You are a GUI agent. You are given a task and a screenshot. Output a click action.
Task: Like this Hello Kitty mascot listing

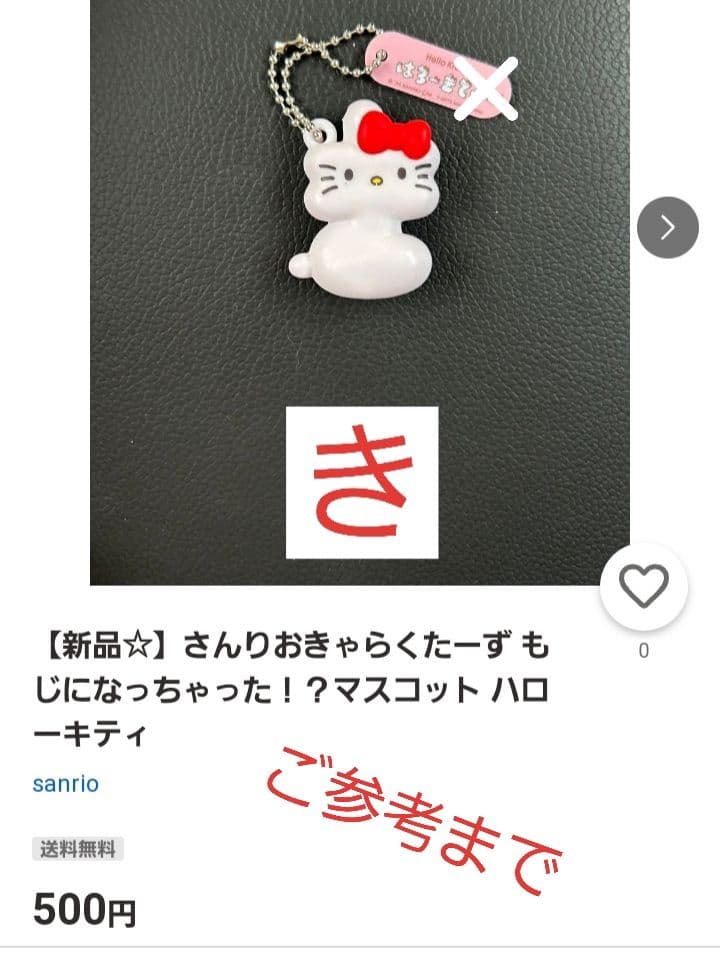(643, 587)
